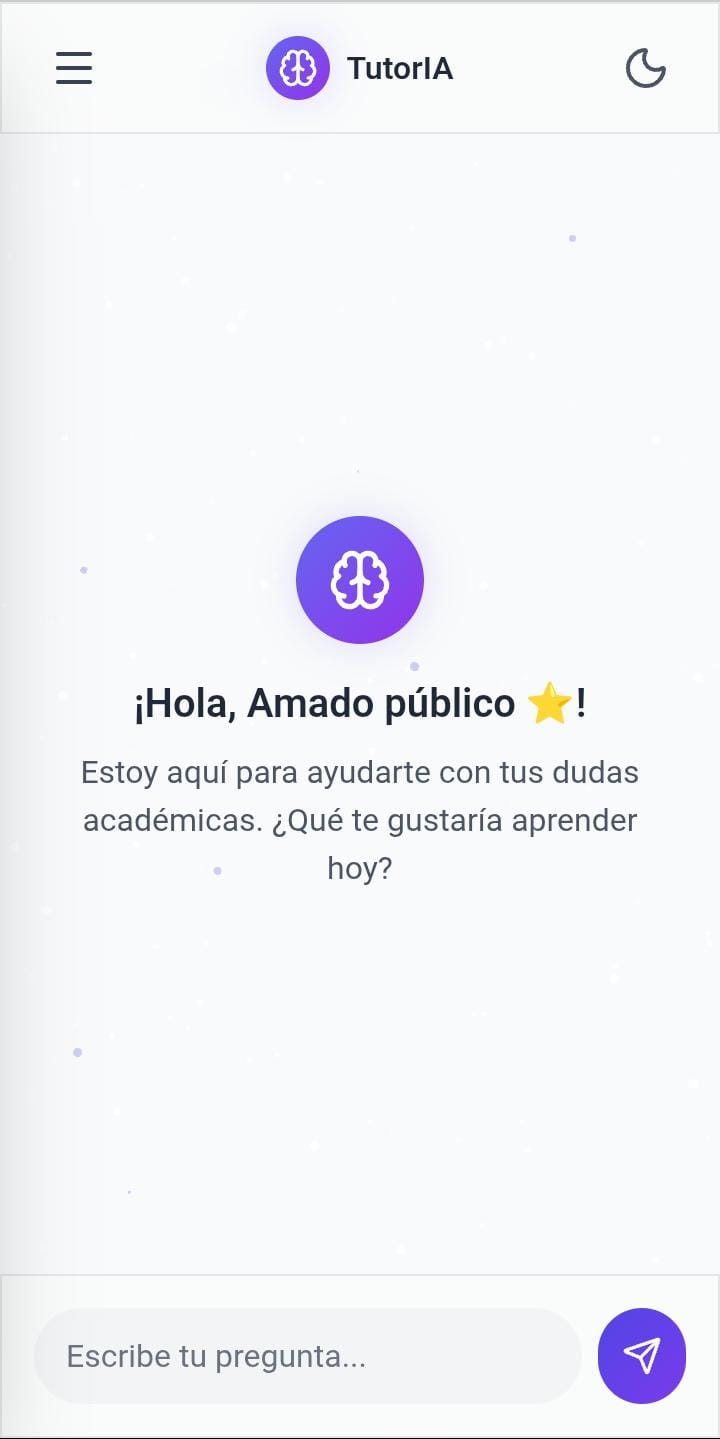Image resolution: width=720 pixels, height=1439 pixels.
Task: Click the star emoji next to Amado público
Action: pos(549,703)
